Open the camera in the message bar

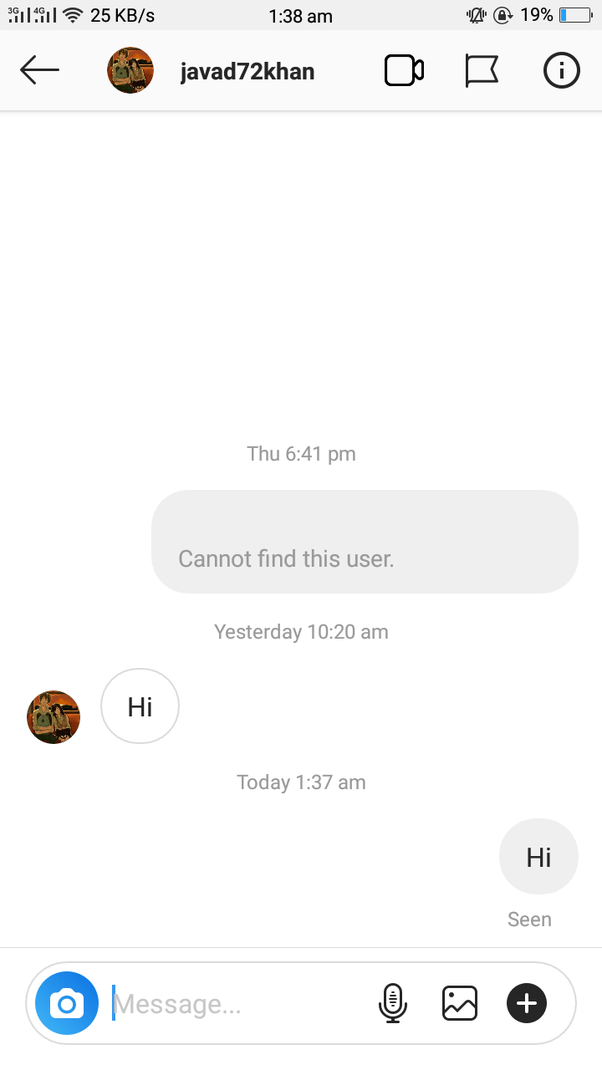(67, 1003)
